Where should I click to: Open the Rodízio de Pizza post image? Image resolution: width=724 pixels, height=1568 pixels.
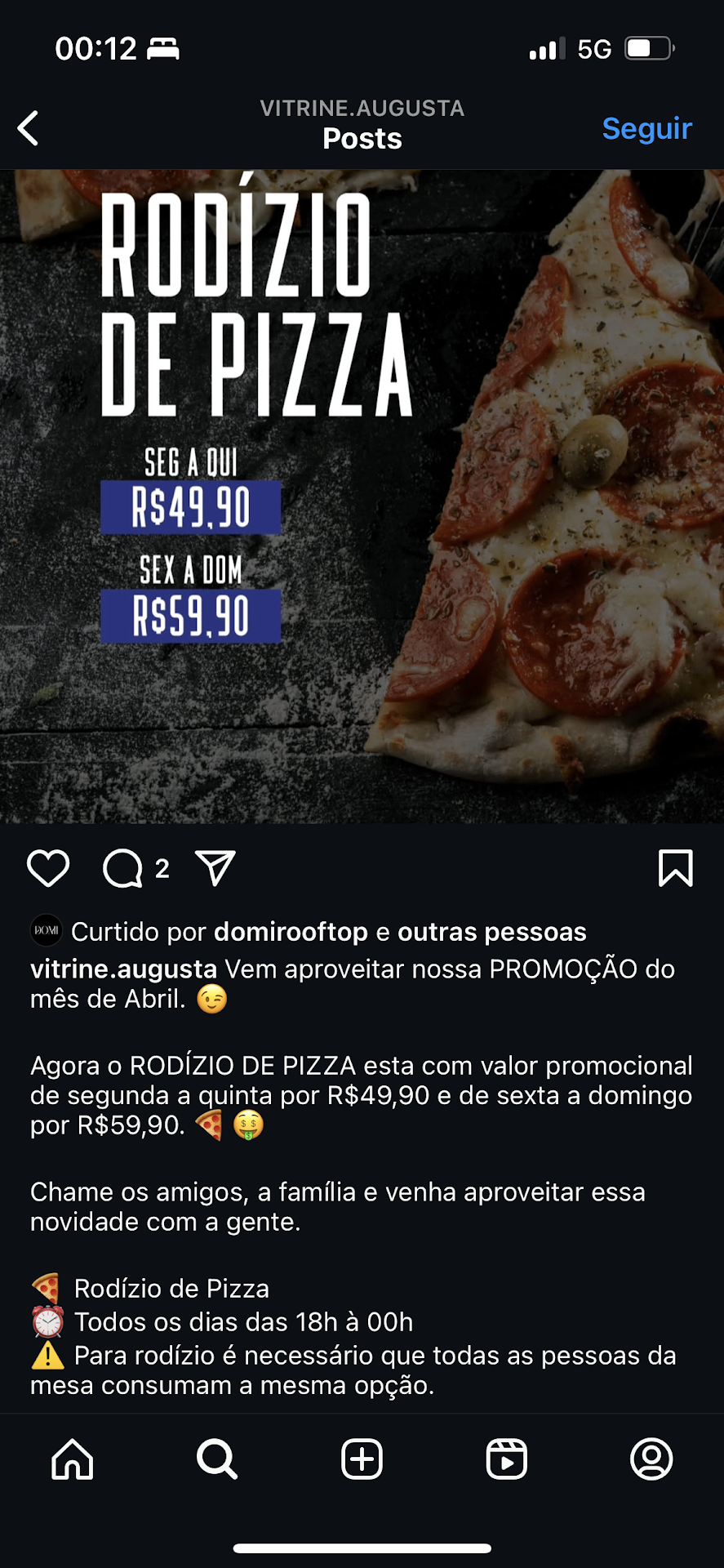click(x=362, y=496)
